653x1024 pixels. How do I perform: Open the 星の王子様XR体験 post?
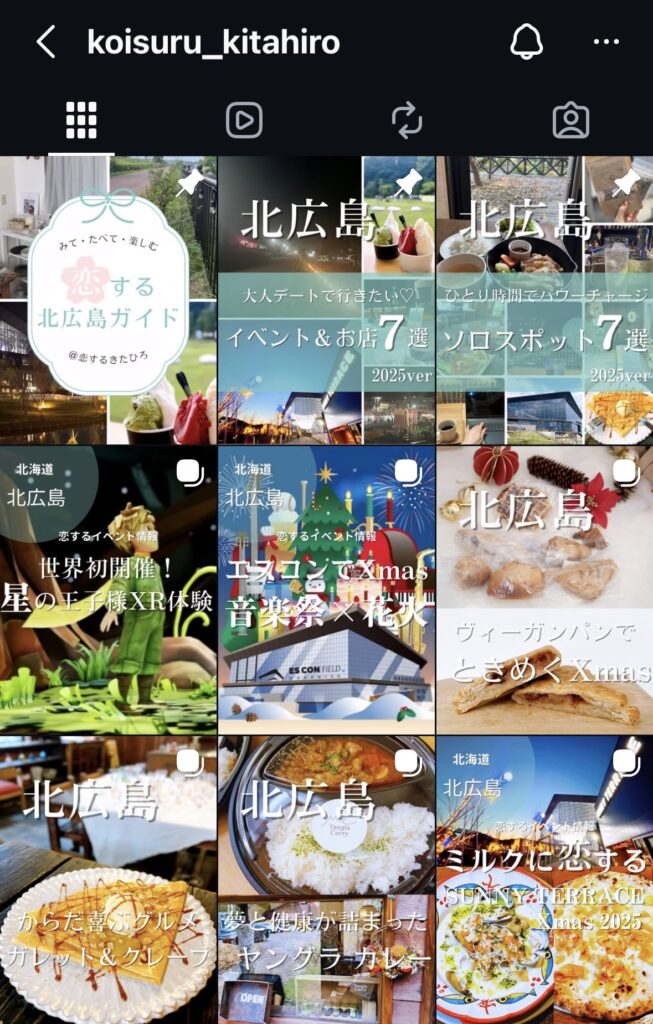tap(108, 590)
